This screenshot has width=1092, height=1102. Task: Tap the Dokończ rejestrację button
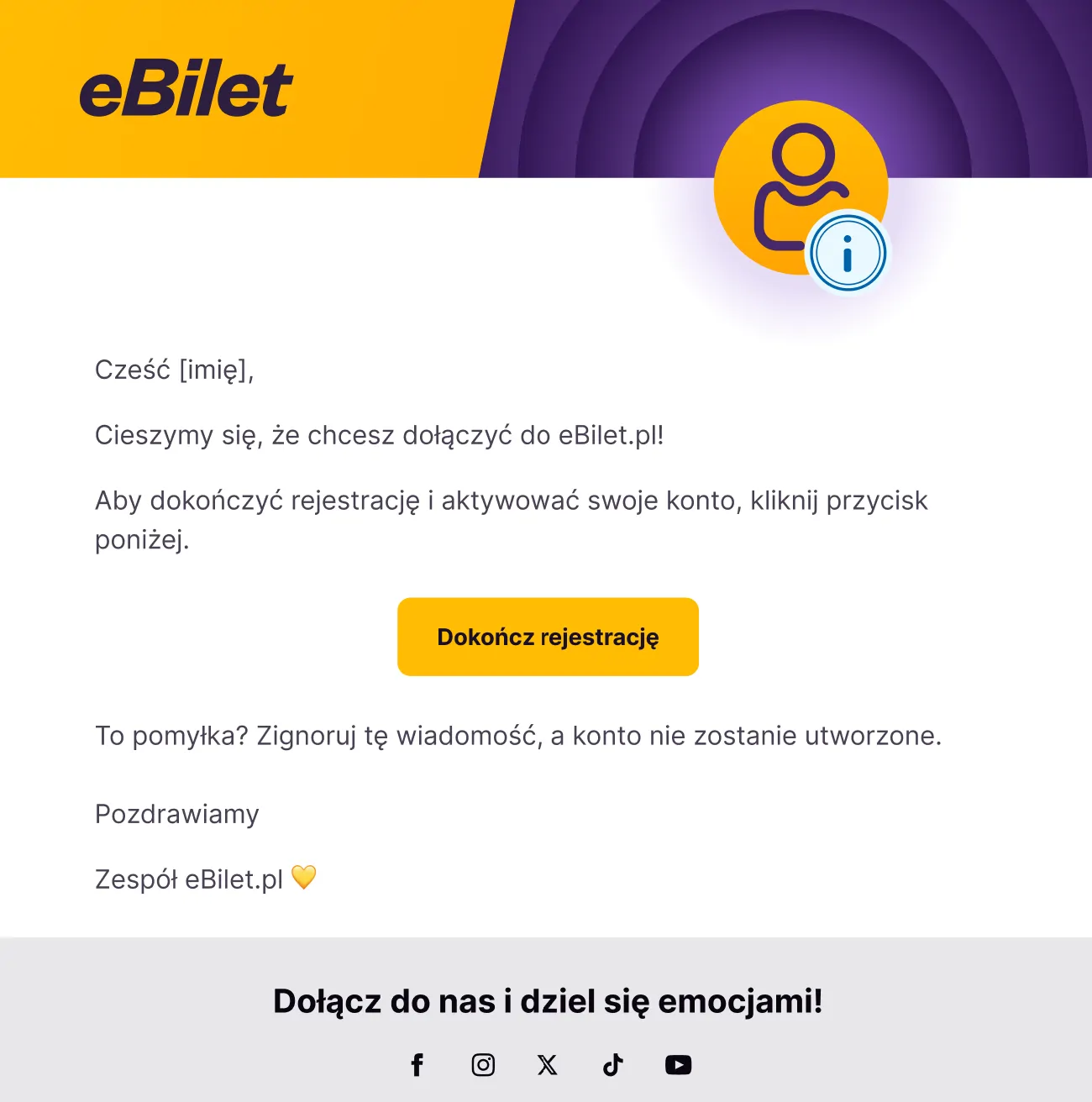pos(548,637)
